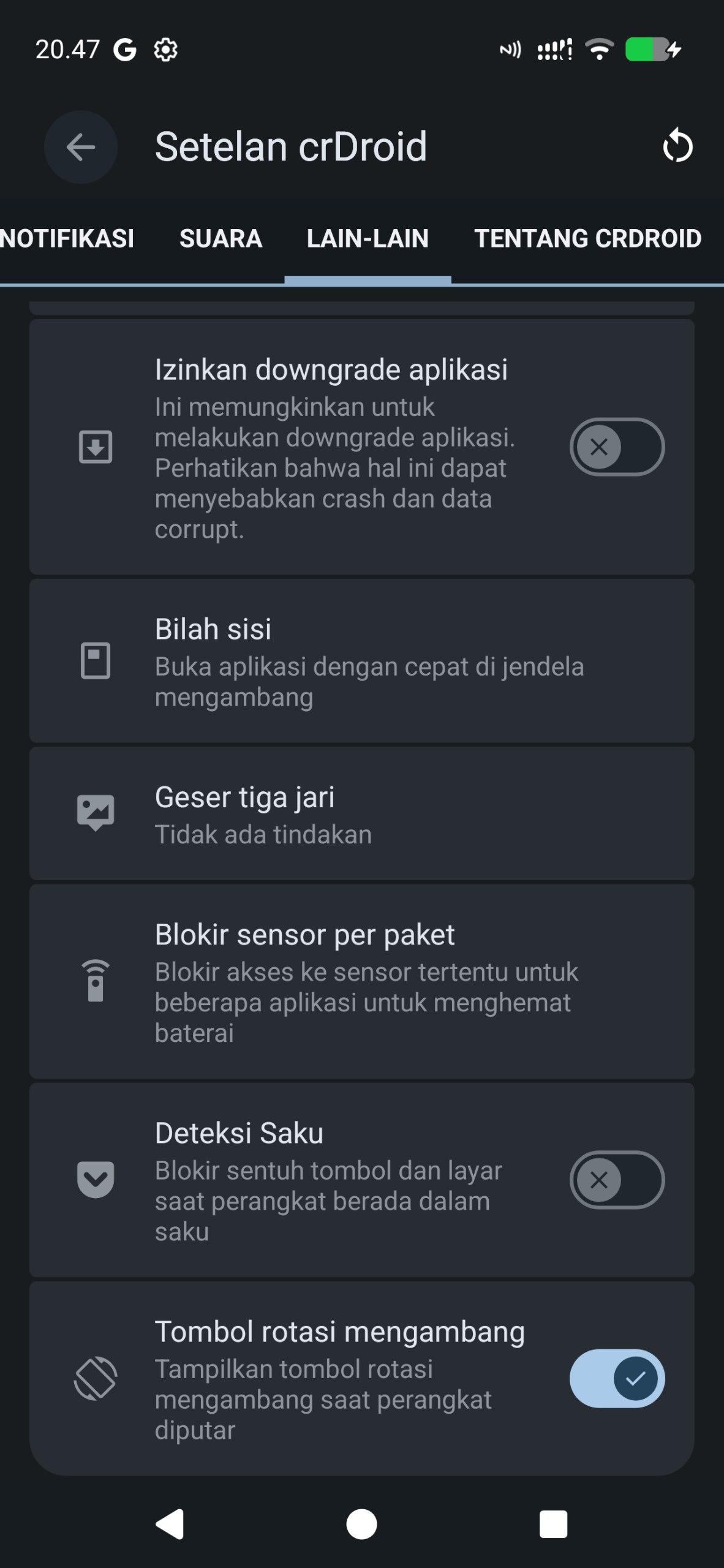
Task: Open recent apps from navigation bar
Action: tap(552, 1524)
